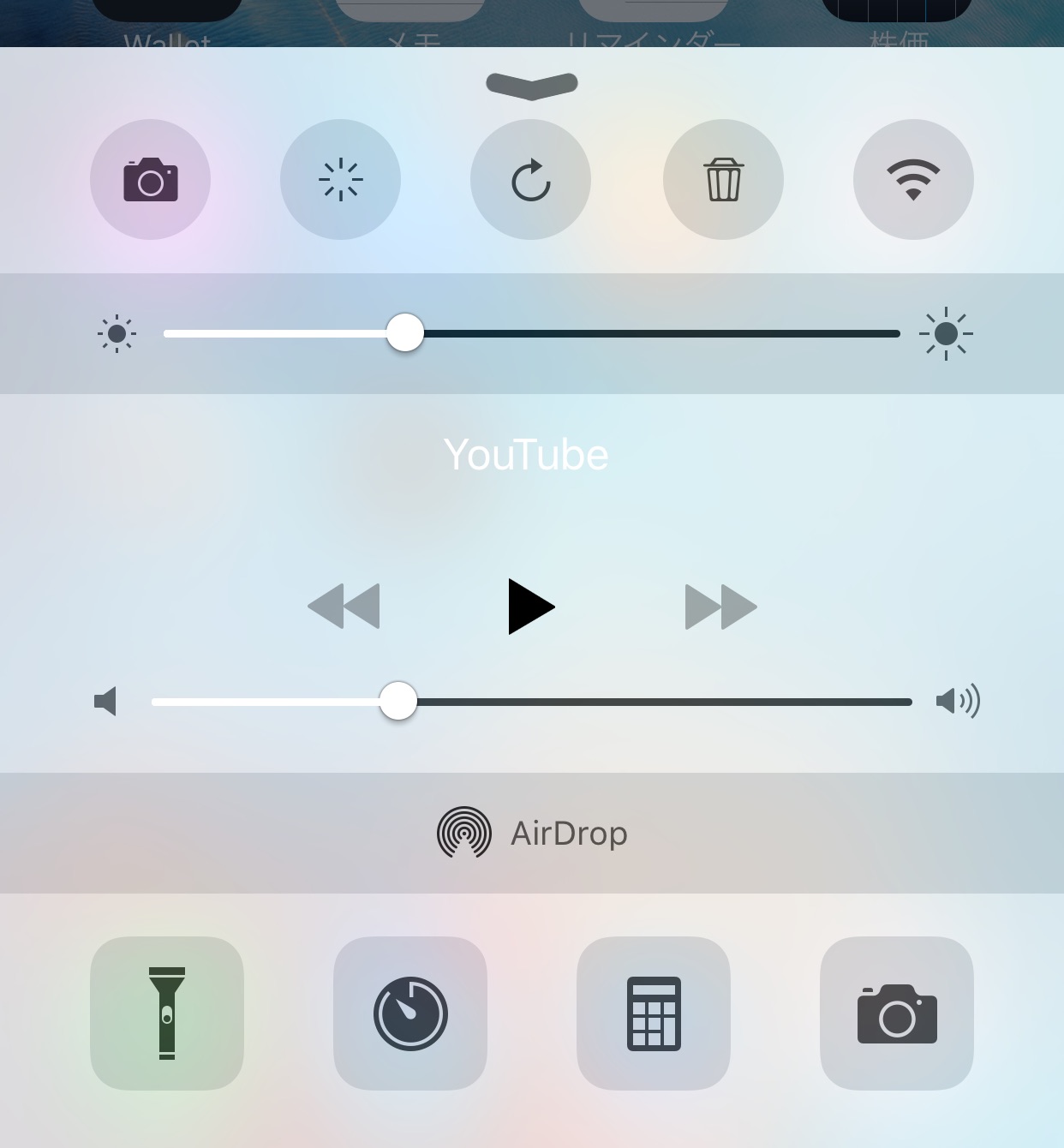Image resolution: width=1064 pixels, height=1148 pixels.
Task: Skip forward to the next track
Action: tap(720, 607)
